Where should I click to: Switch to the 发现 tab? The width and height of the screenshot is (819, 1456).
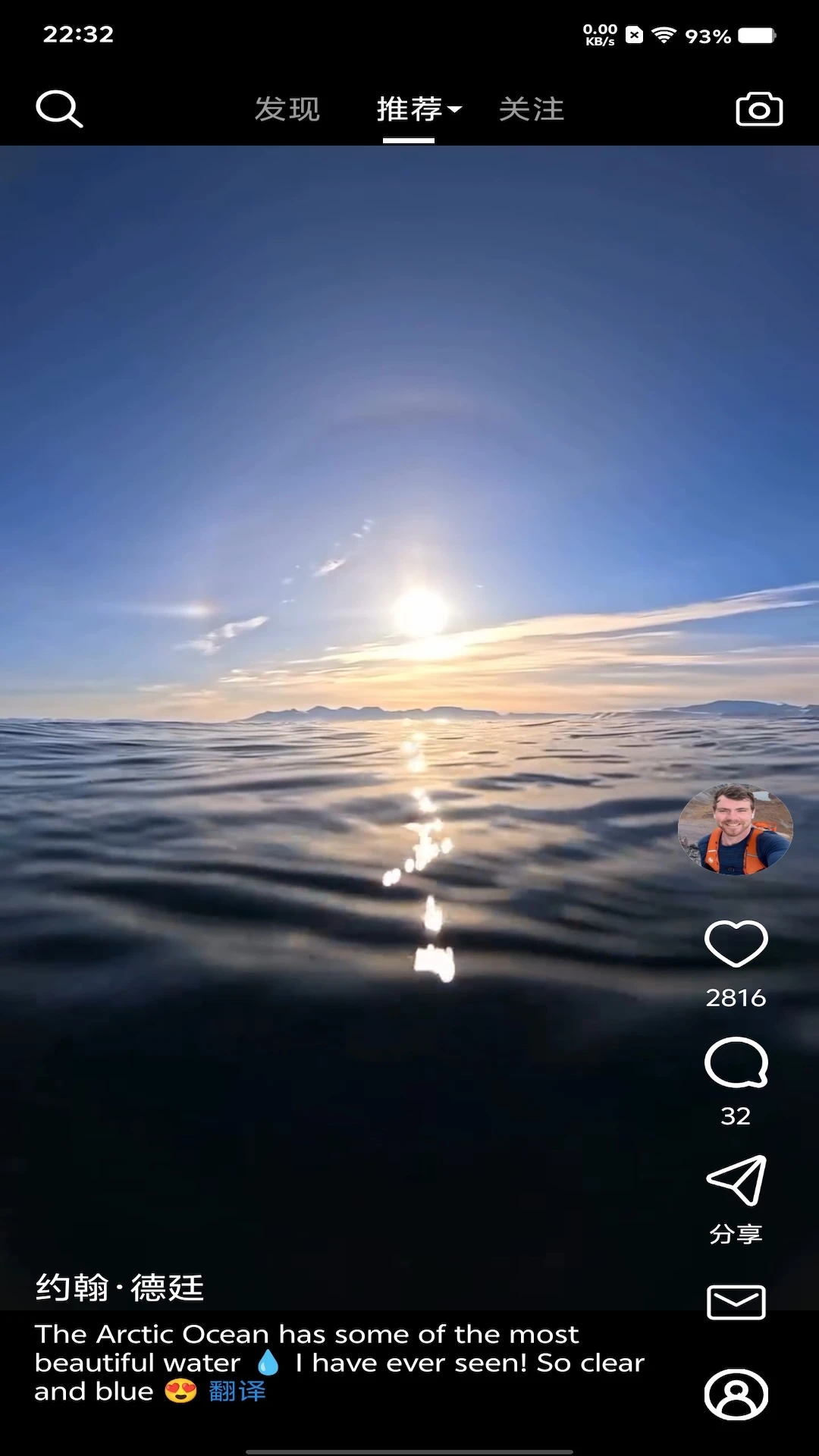pyautogui.click(x=287, y=109)
